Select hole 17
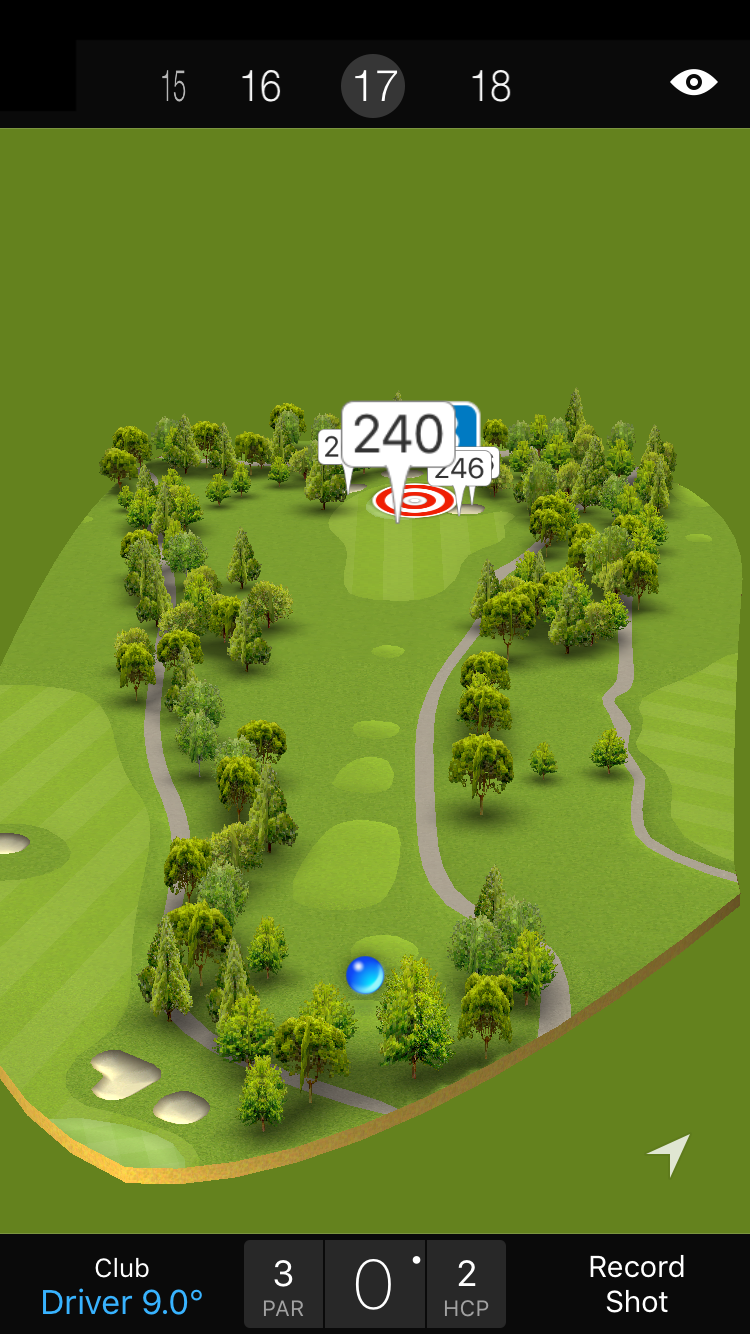 373,87
